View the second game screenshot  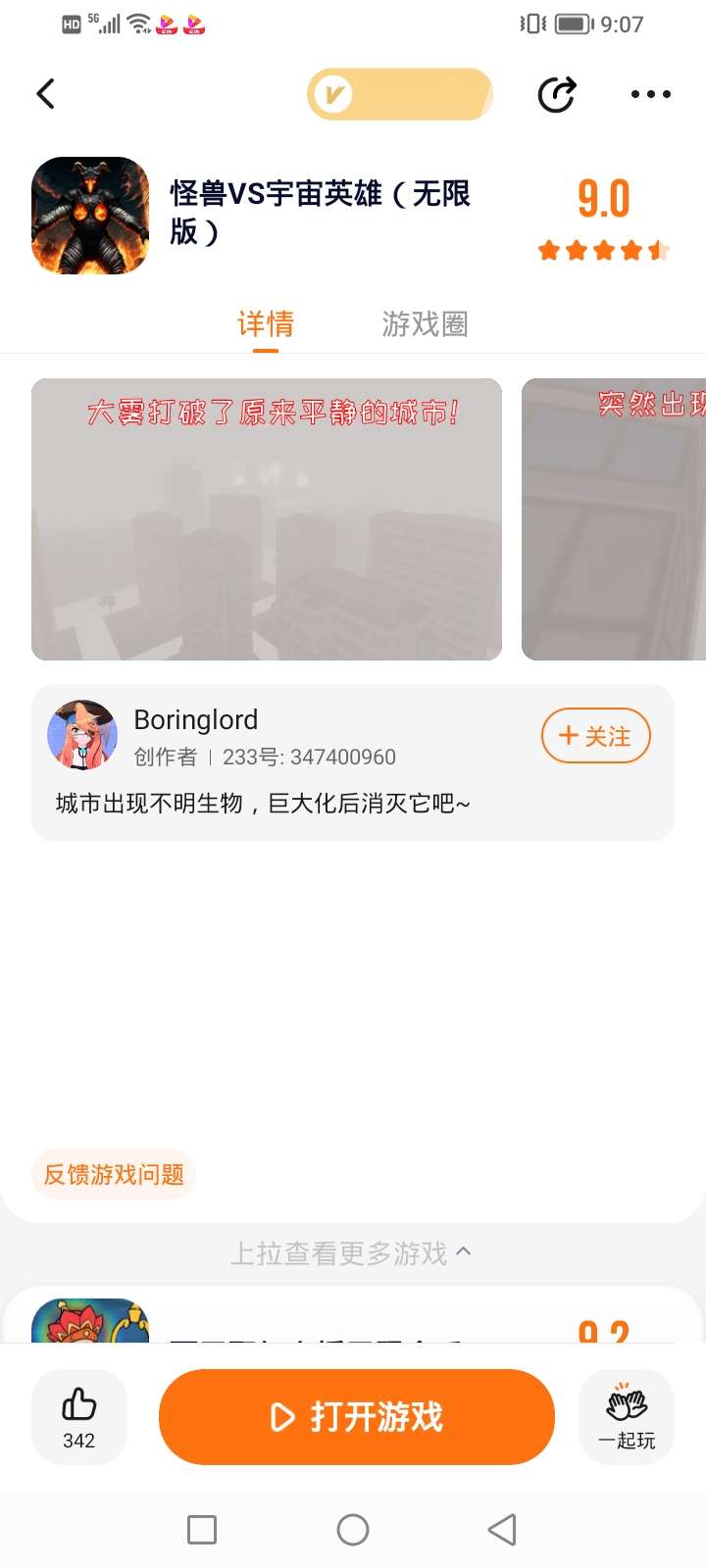point(614,519)
